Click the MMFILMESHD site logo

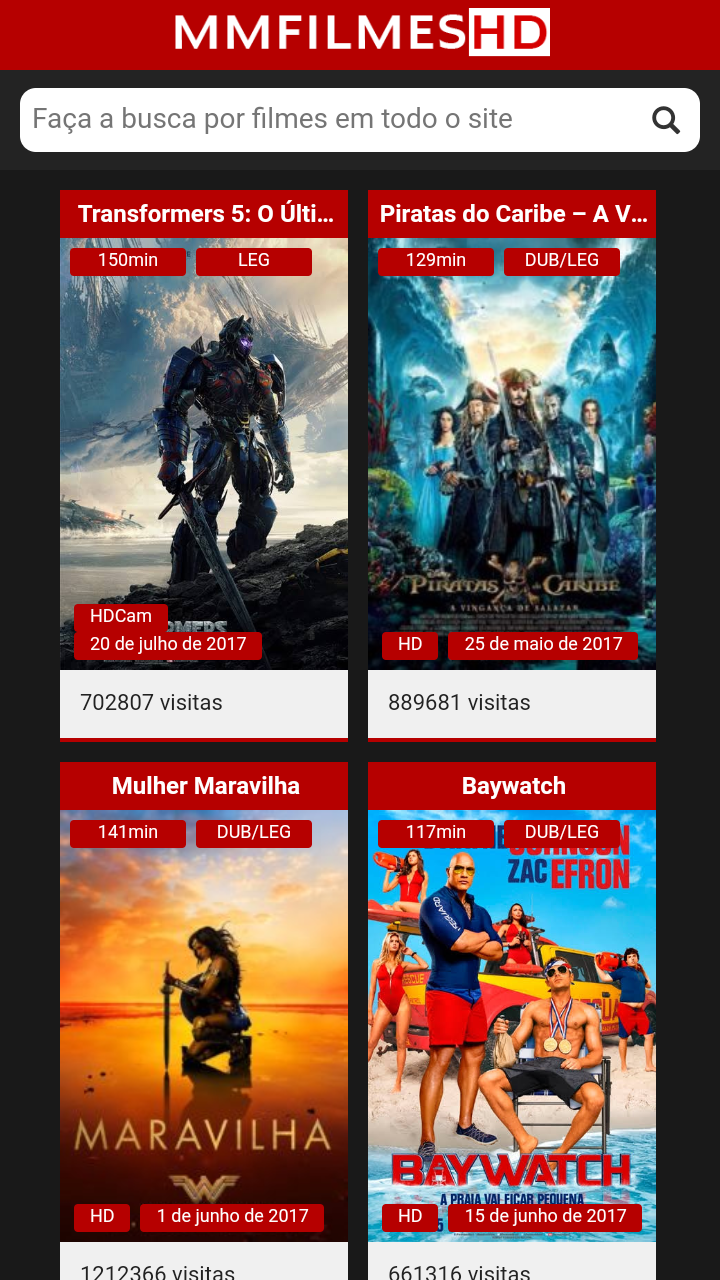pos(360,32)
